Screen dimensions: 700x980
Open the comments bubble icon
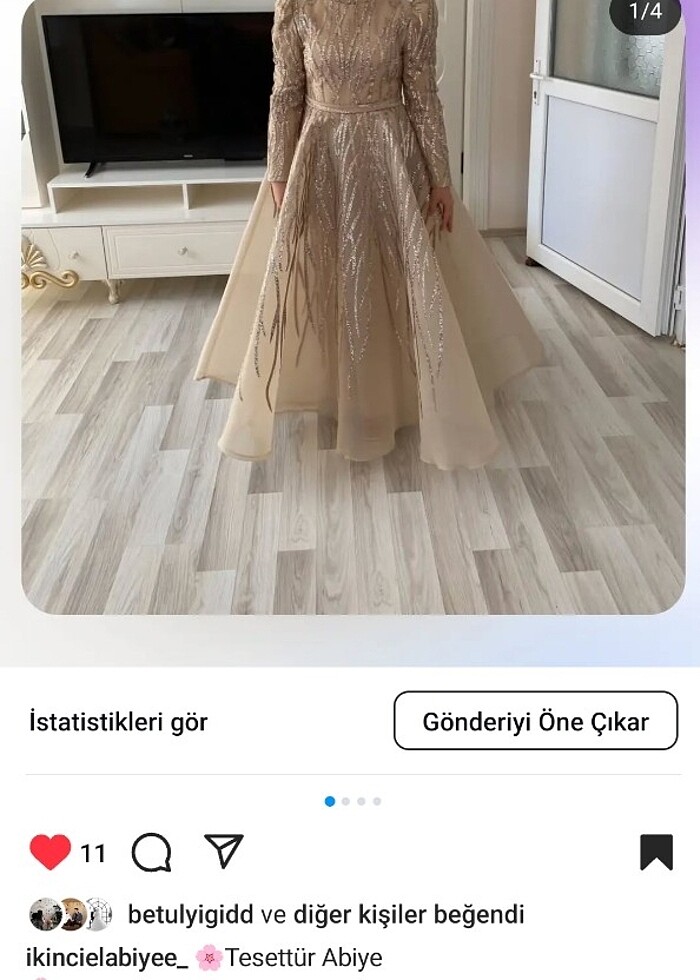151,853
